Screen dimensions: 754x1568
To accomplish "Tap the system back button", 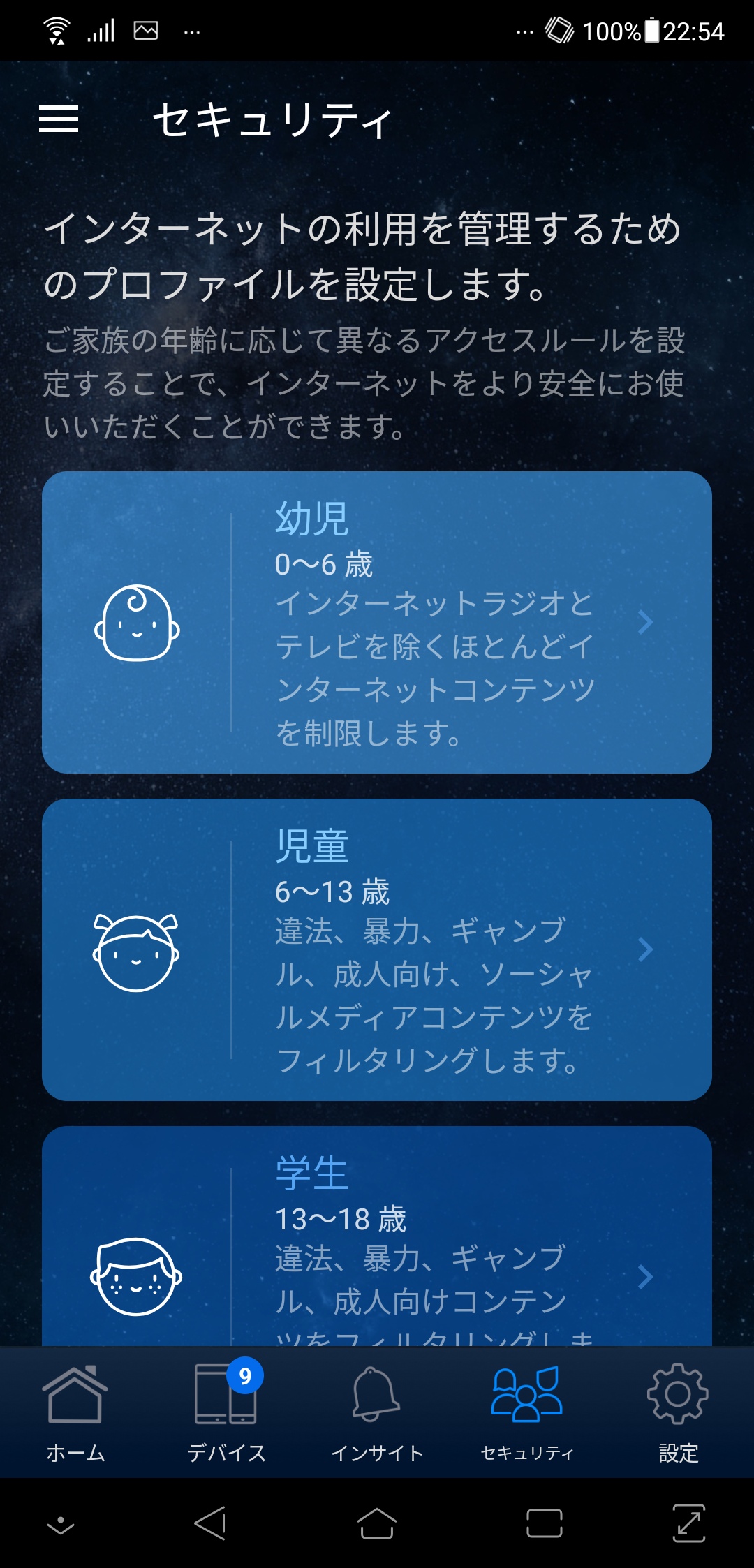I will [210, 1523].
